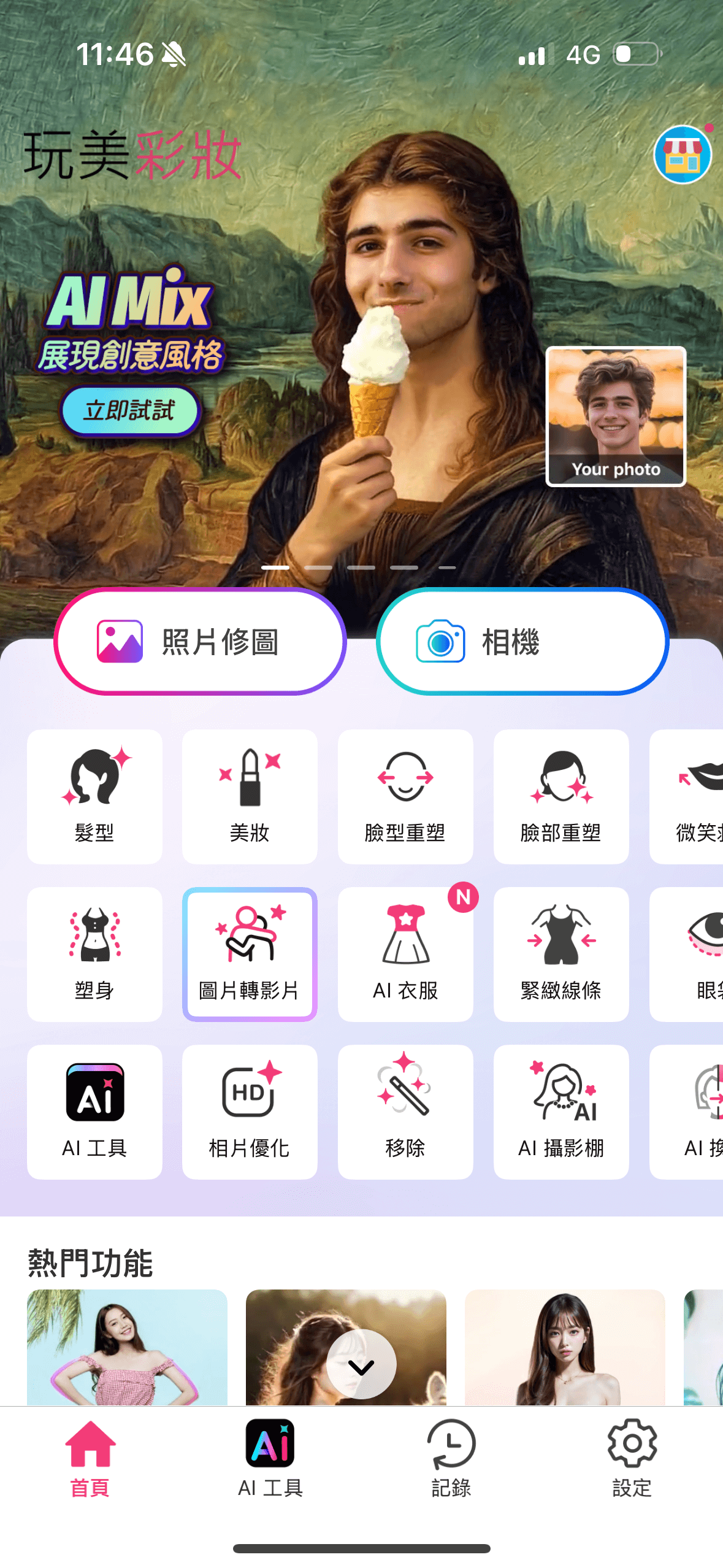Open the AI 攝影棚 studio
Viewport: 723px width, 1568px height.
pyautogui.click(x=560, y=1112)
